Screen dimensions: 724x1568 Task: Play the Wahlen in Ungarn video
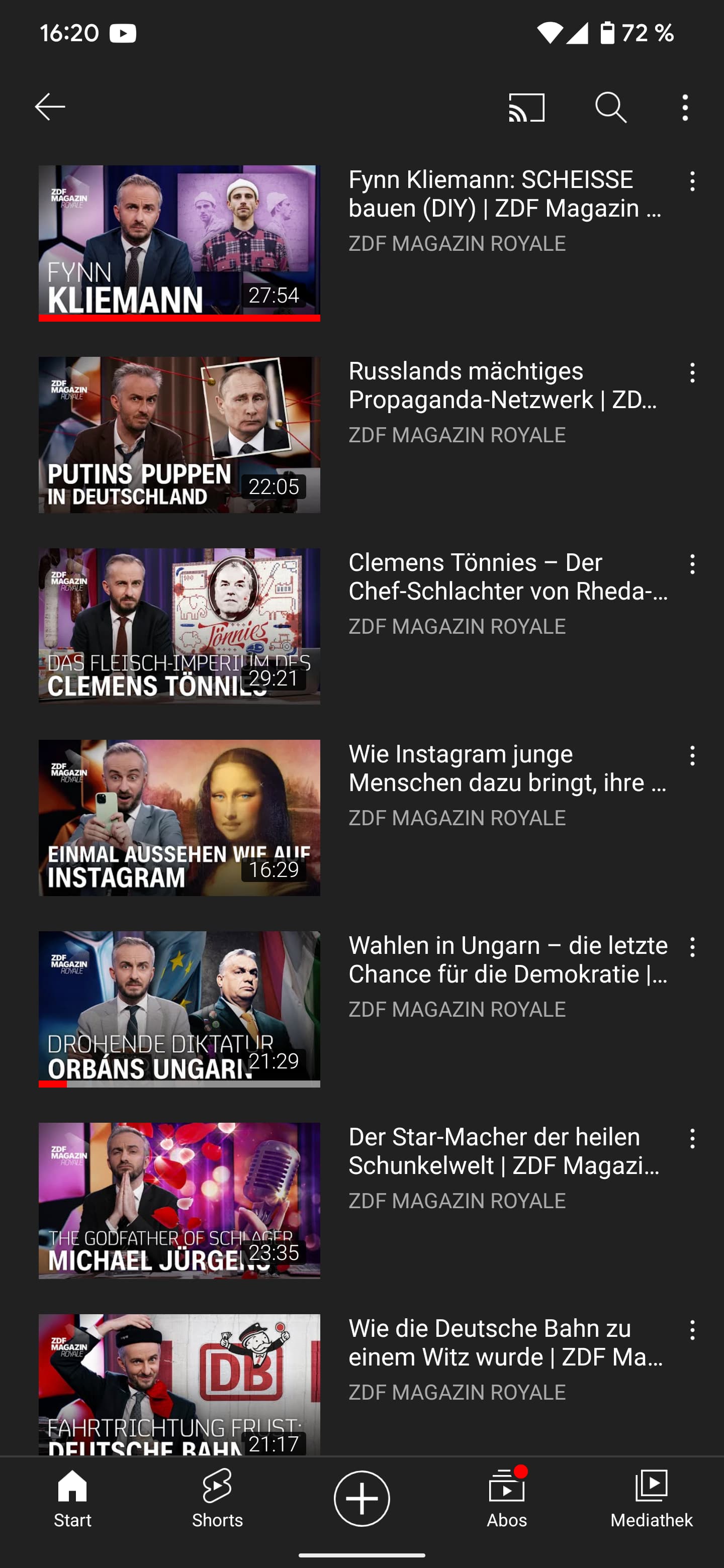(x=179, y=1009)
